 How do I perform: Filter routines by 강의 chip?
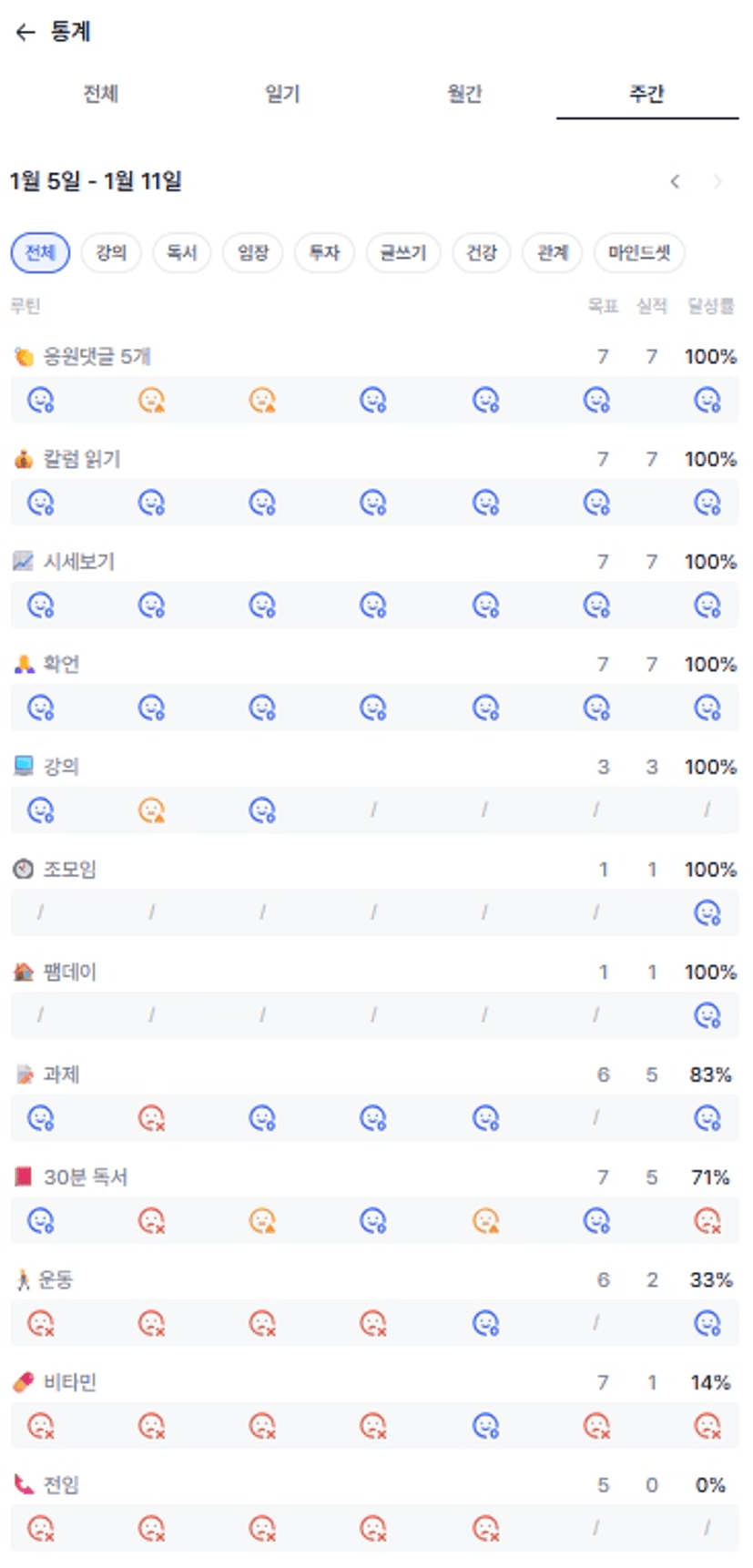point(111,253)
